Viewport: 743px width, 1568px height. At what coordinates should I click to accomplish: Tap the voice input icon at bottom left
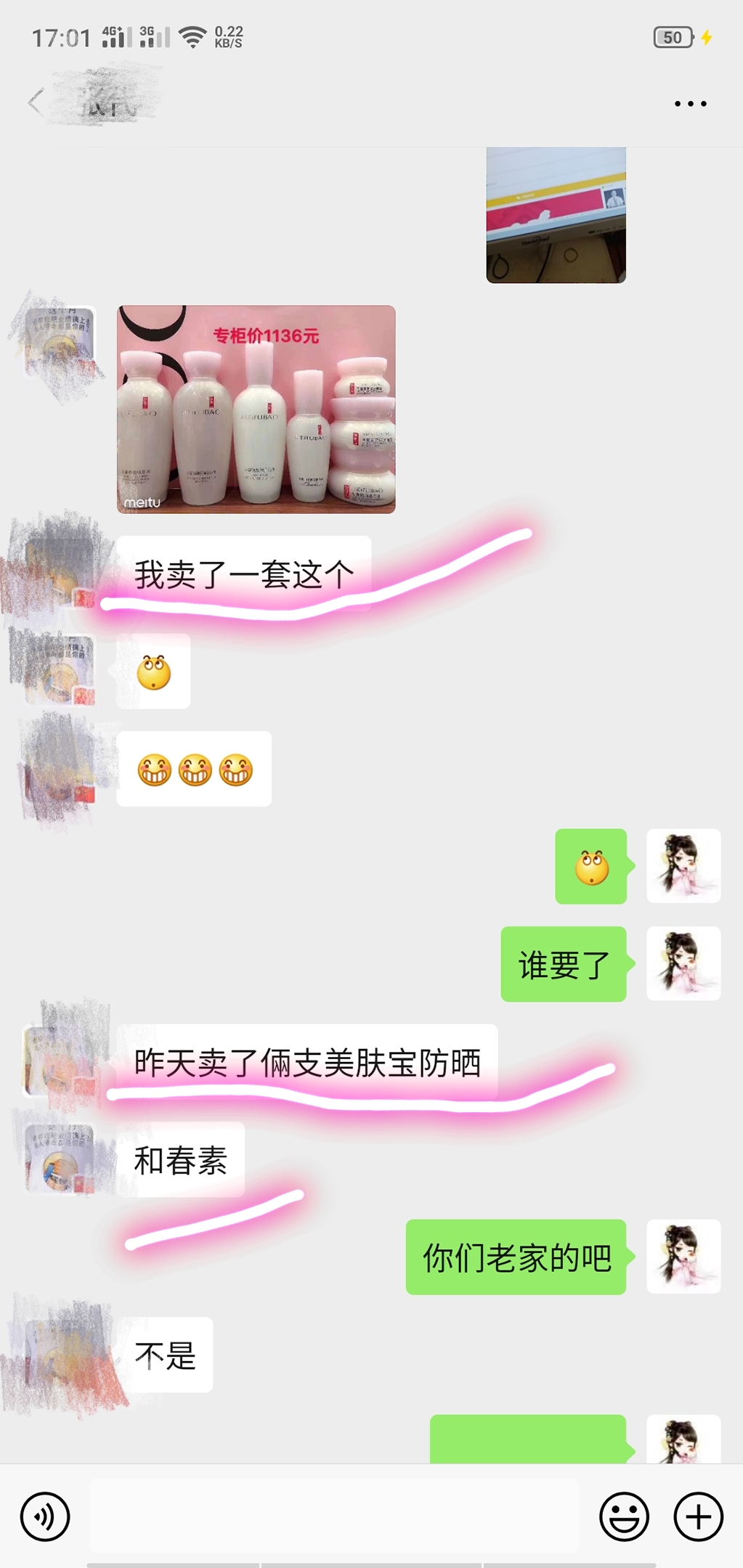pos(45,1517)
